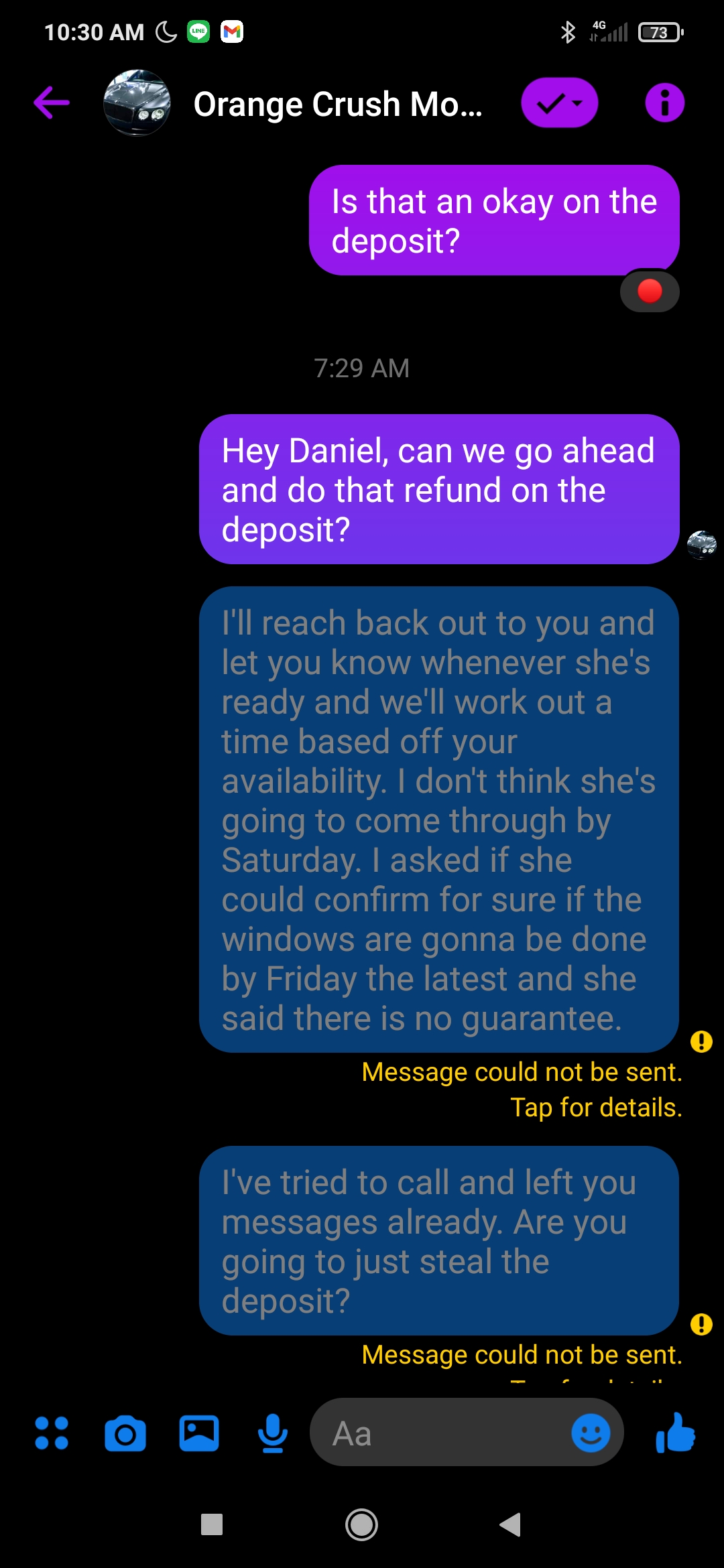Screen dimensions: 724x1568
Task: Open the camera to take a photo
Action: pyautogui.click(x=125, y=1433)
